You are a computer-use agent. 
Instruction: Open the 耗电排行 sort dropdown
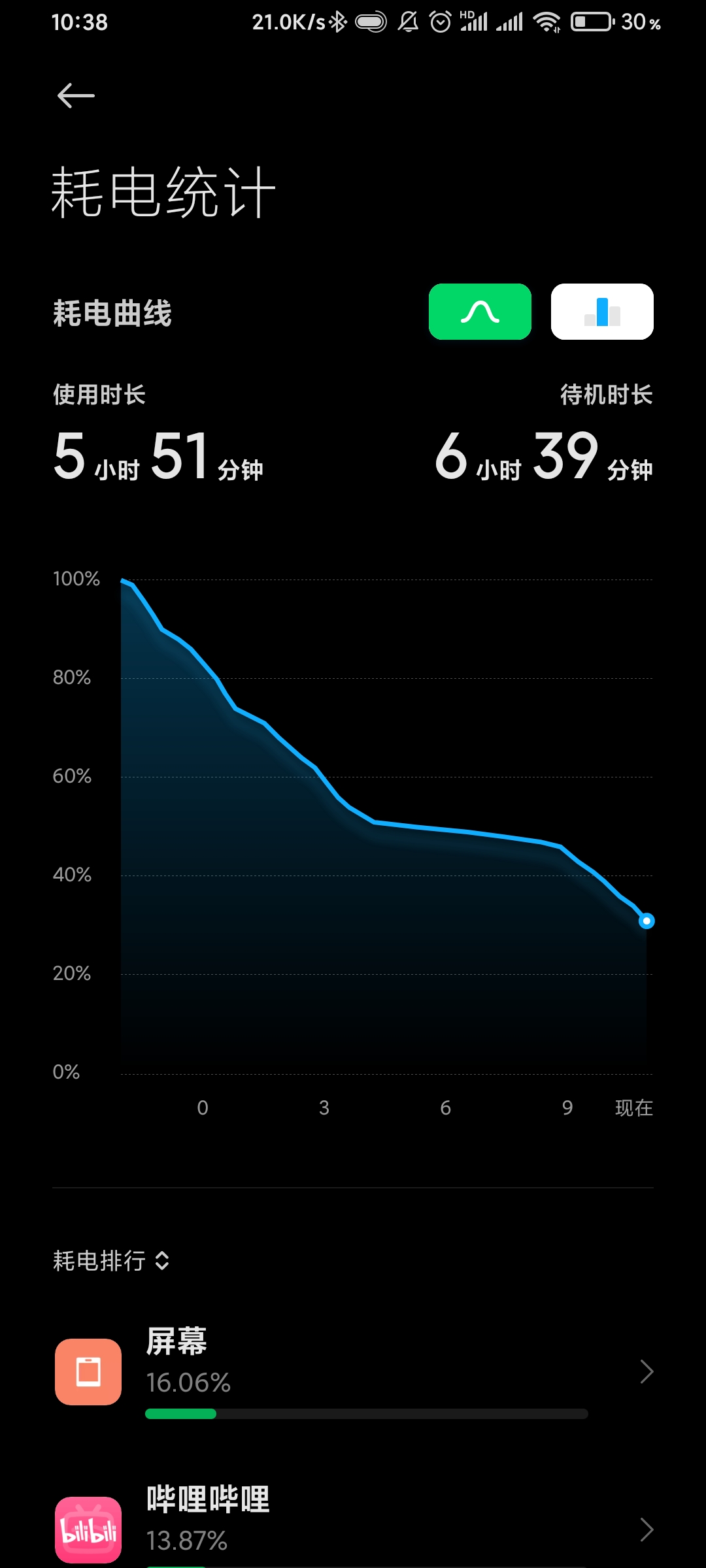(x=112, y=1261)
